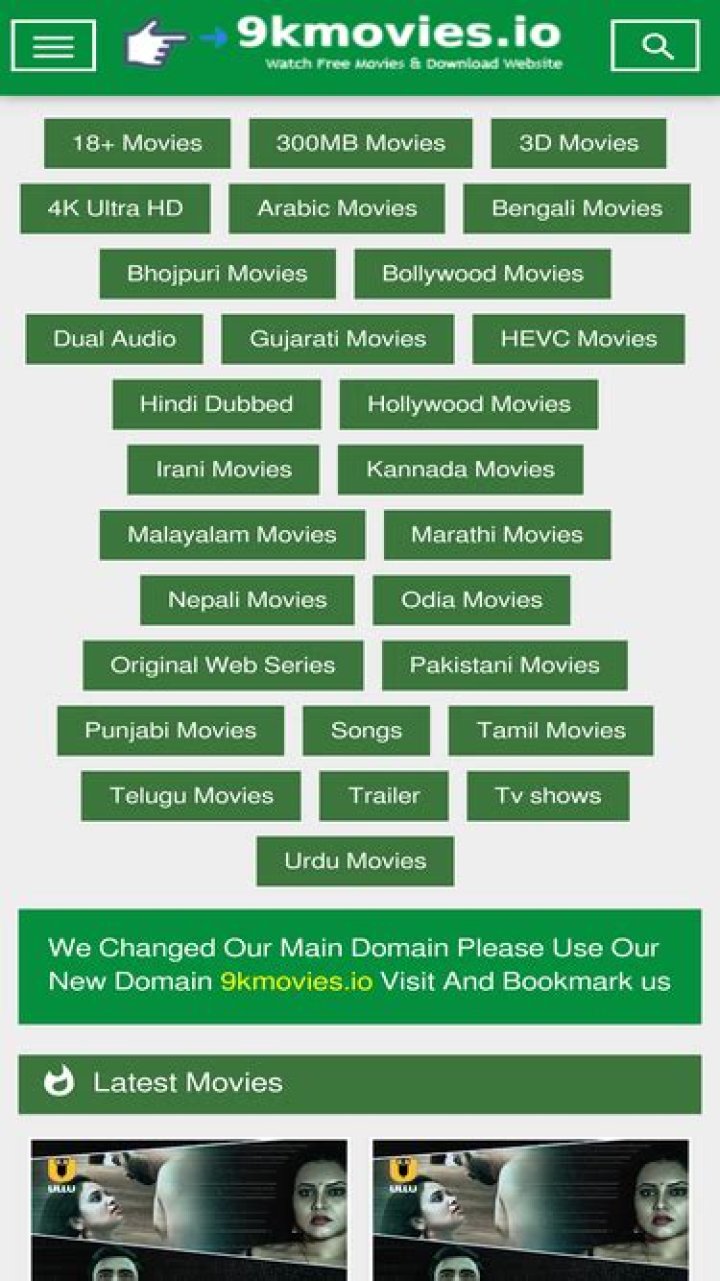Click the search magnifier icon
720x1281 pixels.
click(x=657, y=45)
